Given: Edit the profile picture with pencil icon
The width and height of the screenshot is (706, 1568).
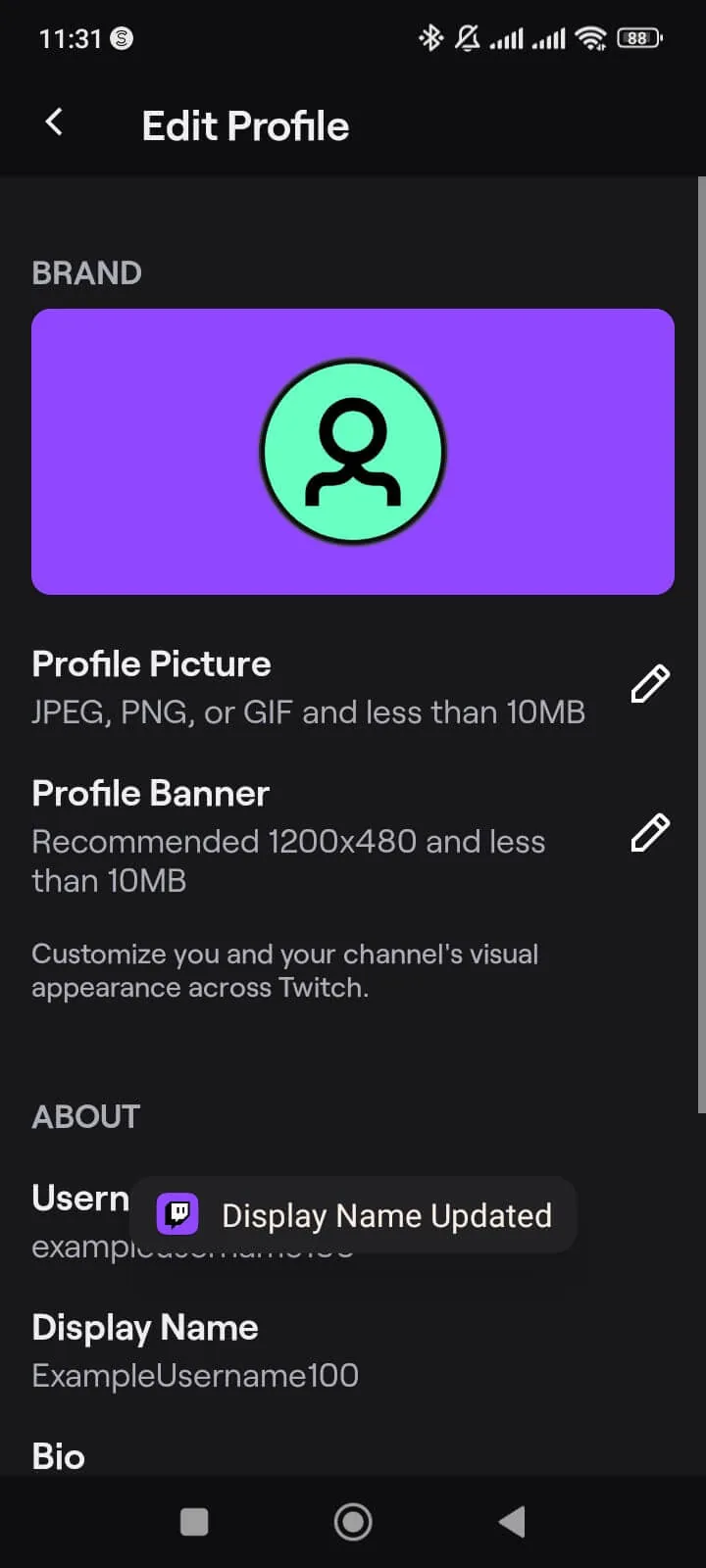Looking at the screenshot, I should coord(649,684).
